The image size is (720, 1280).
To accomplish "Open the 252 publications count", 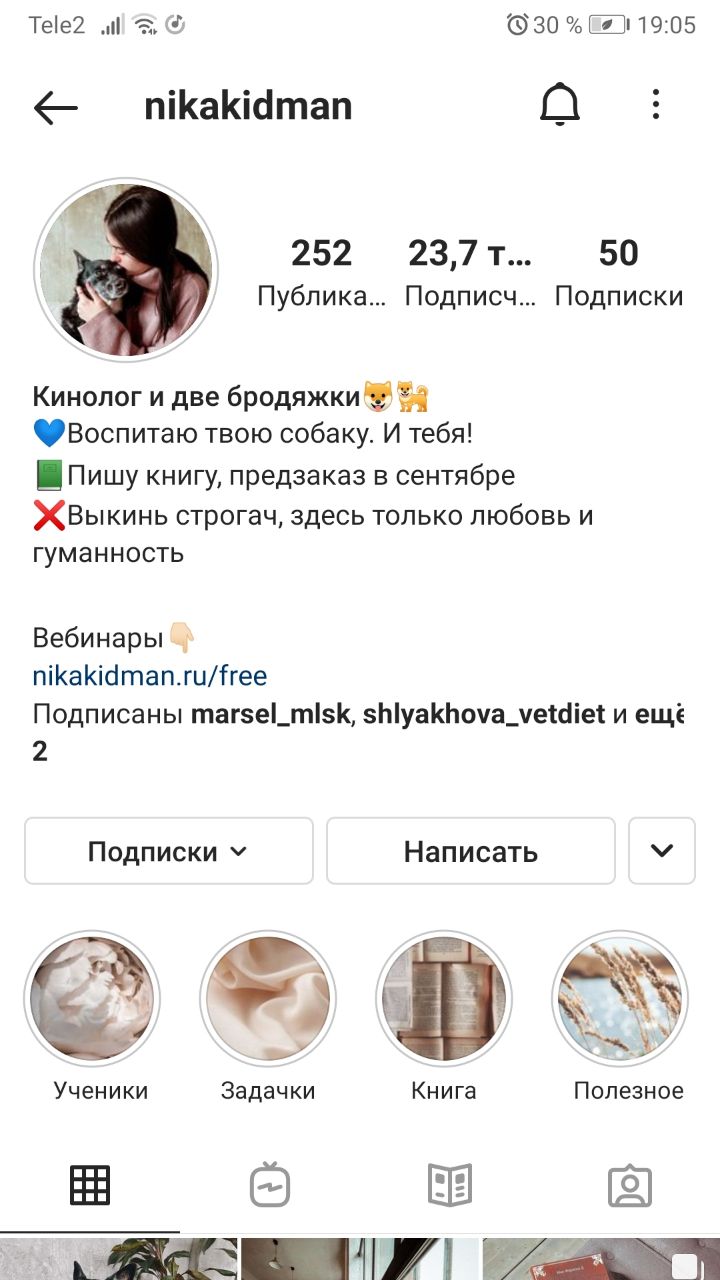I will pyautogui.click(x=321, y=271).
